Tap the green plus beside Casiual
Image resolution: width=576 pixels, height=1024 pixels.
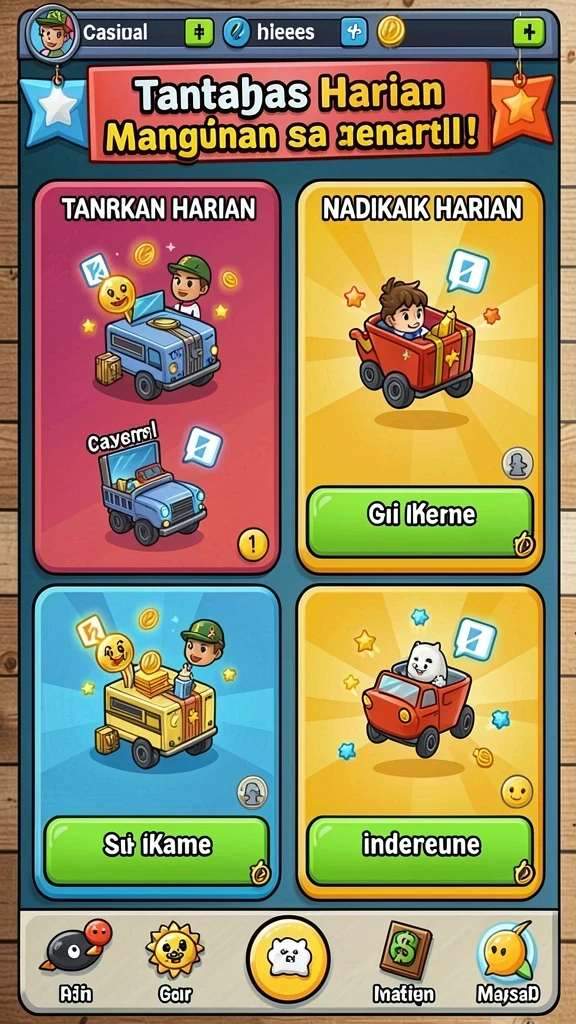click(x=199, y=32)
